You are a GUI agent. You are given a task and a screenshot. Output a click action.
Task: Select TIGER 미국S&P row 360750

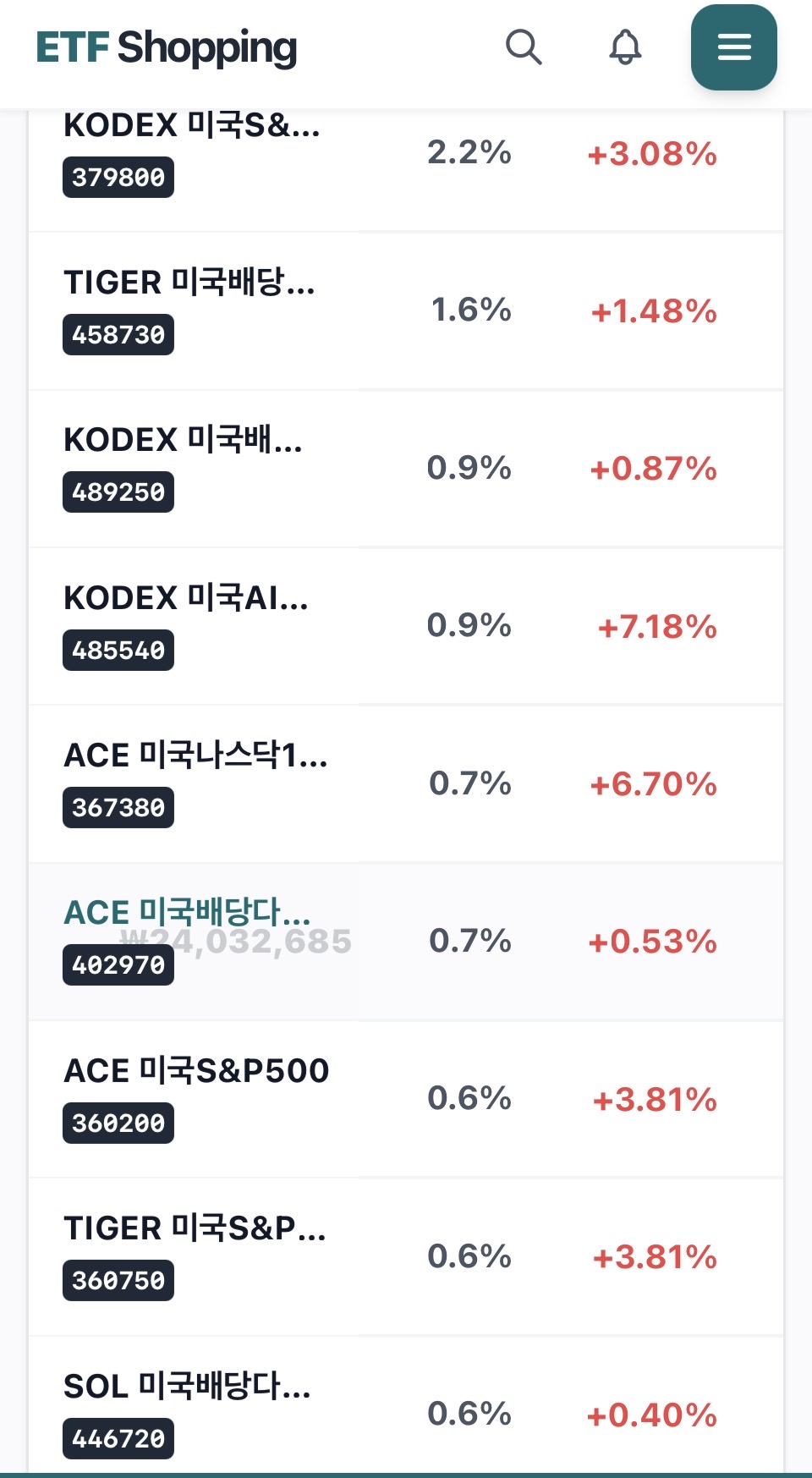point(406,1256)
